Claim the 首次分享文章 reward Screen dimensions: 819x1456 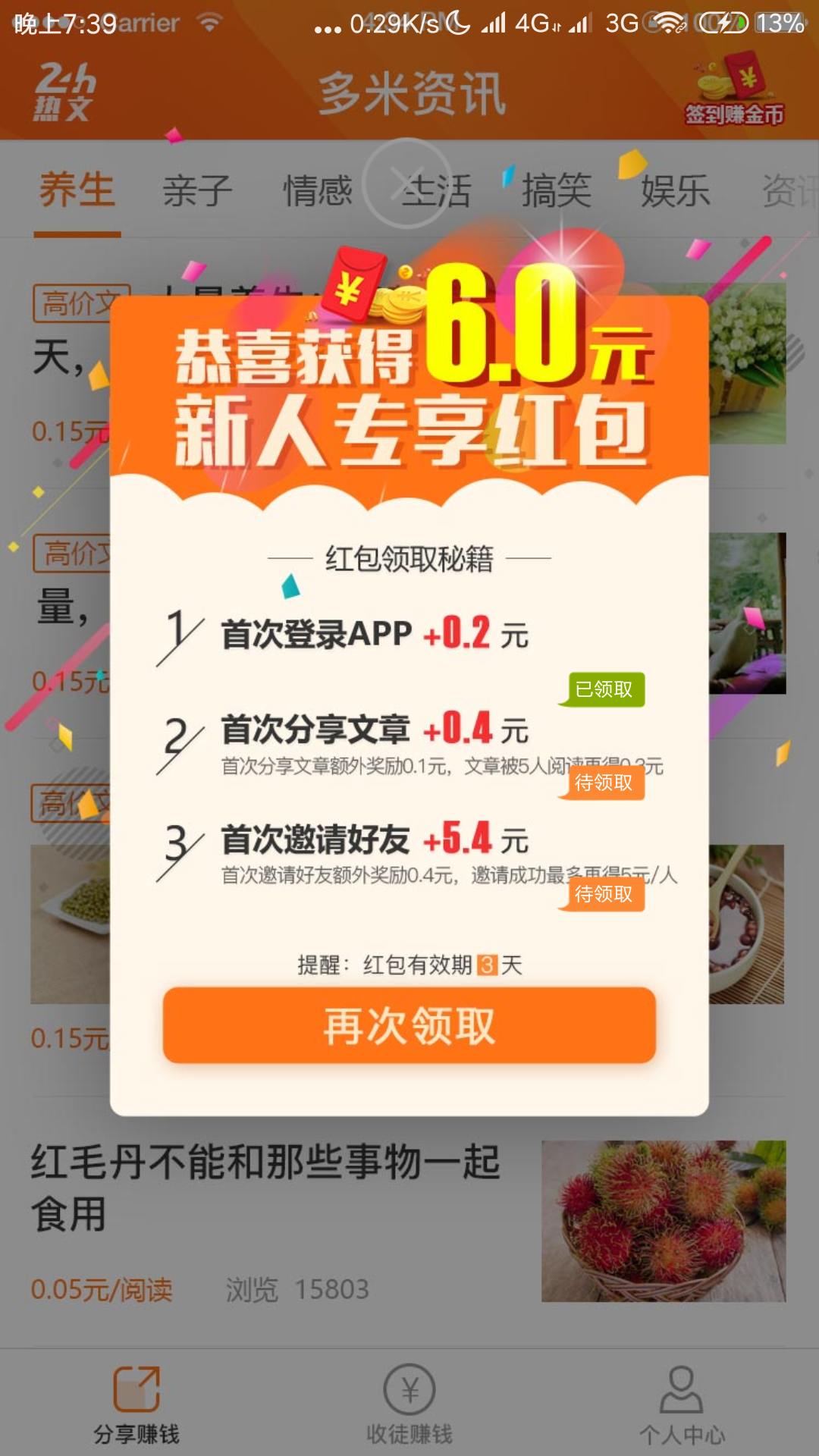(x=604, y=783)
